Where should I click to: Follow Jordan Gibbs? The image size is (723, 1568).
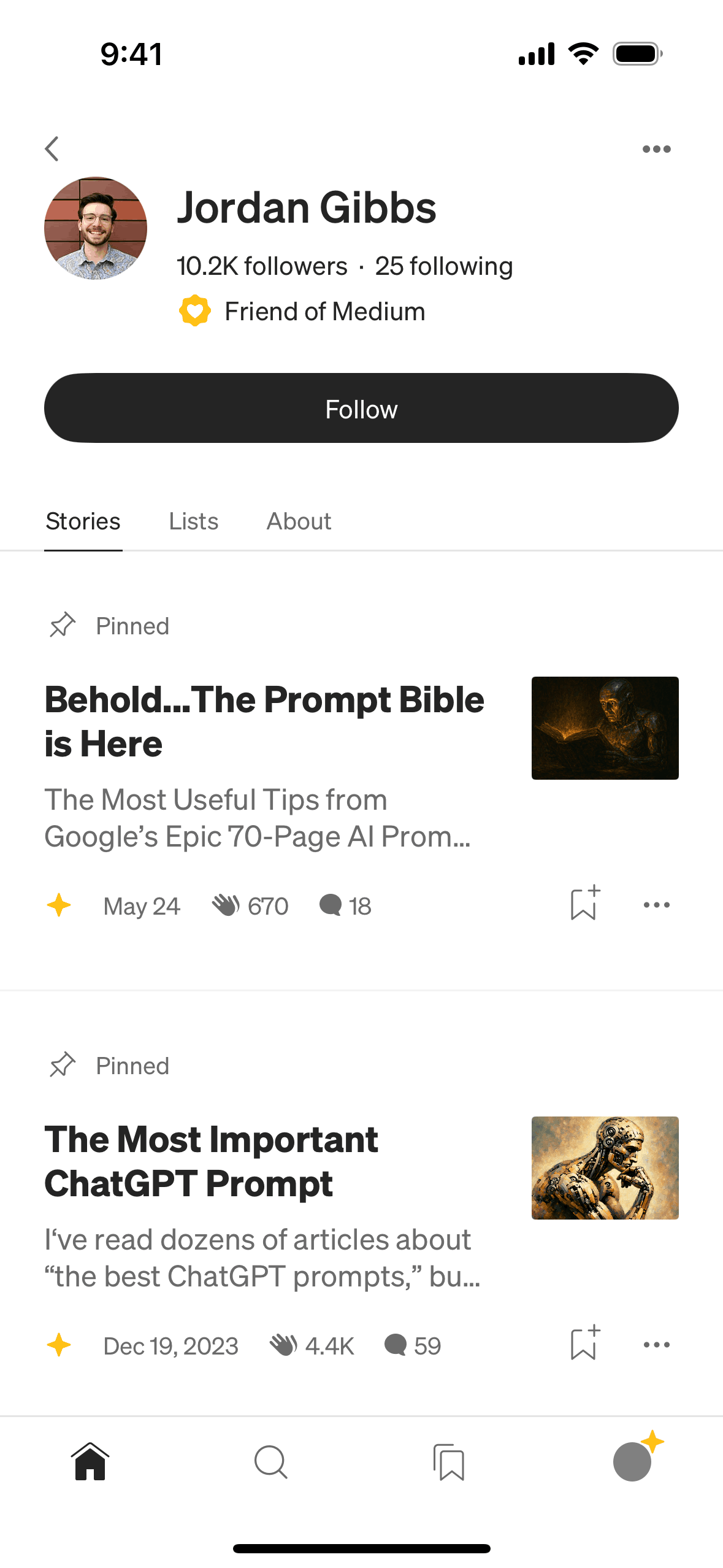361,409
